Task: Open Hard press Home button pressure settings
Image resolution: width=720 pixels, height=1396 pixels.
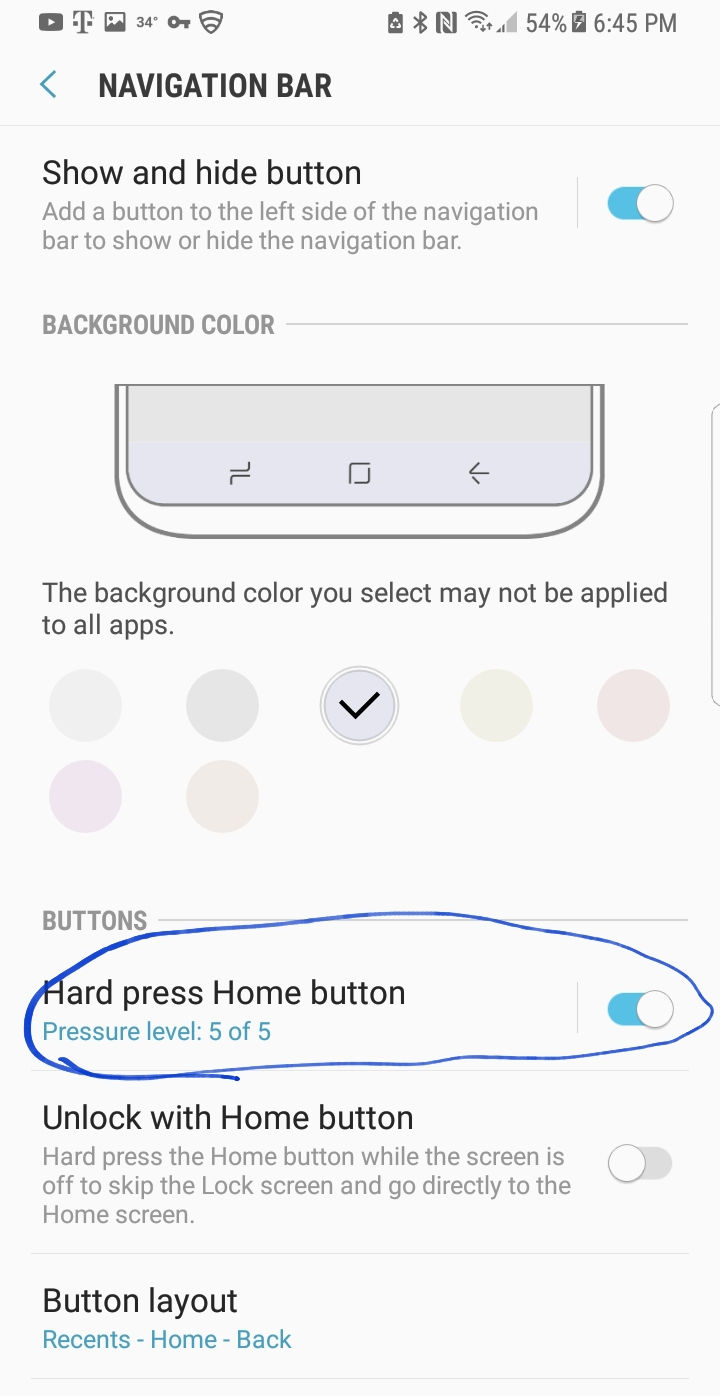Action: [300, 1010]
